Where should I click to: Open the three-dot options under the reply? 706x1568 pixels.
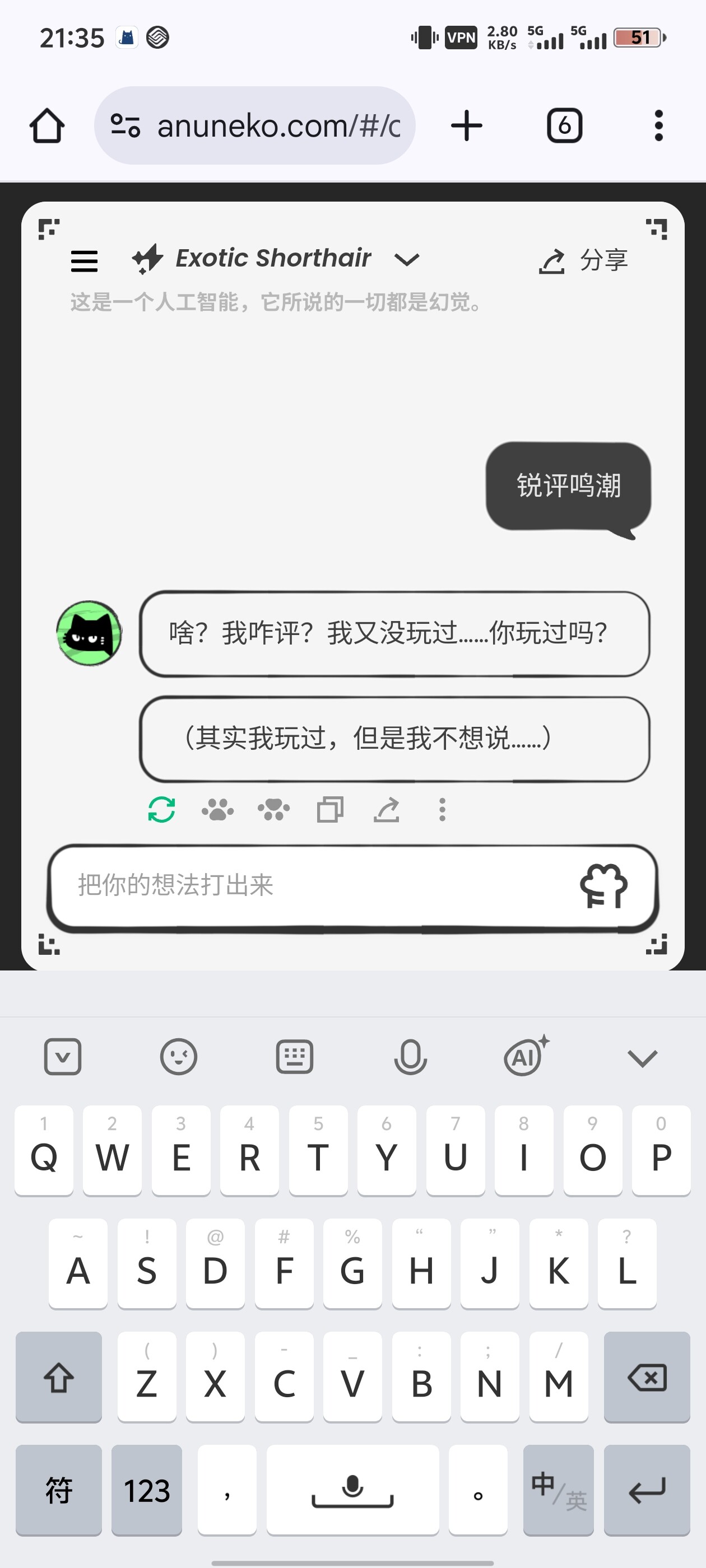click(442, 810)
